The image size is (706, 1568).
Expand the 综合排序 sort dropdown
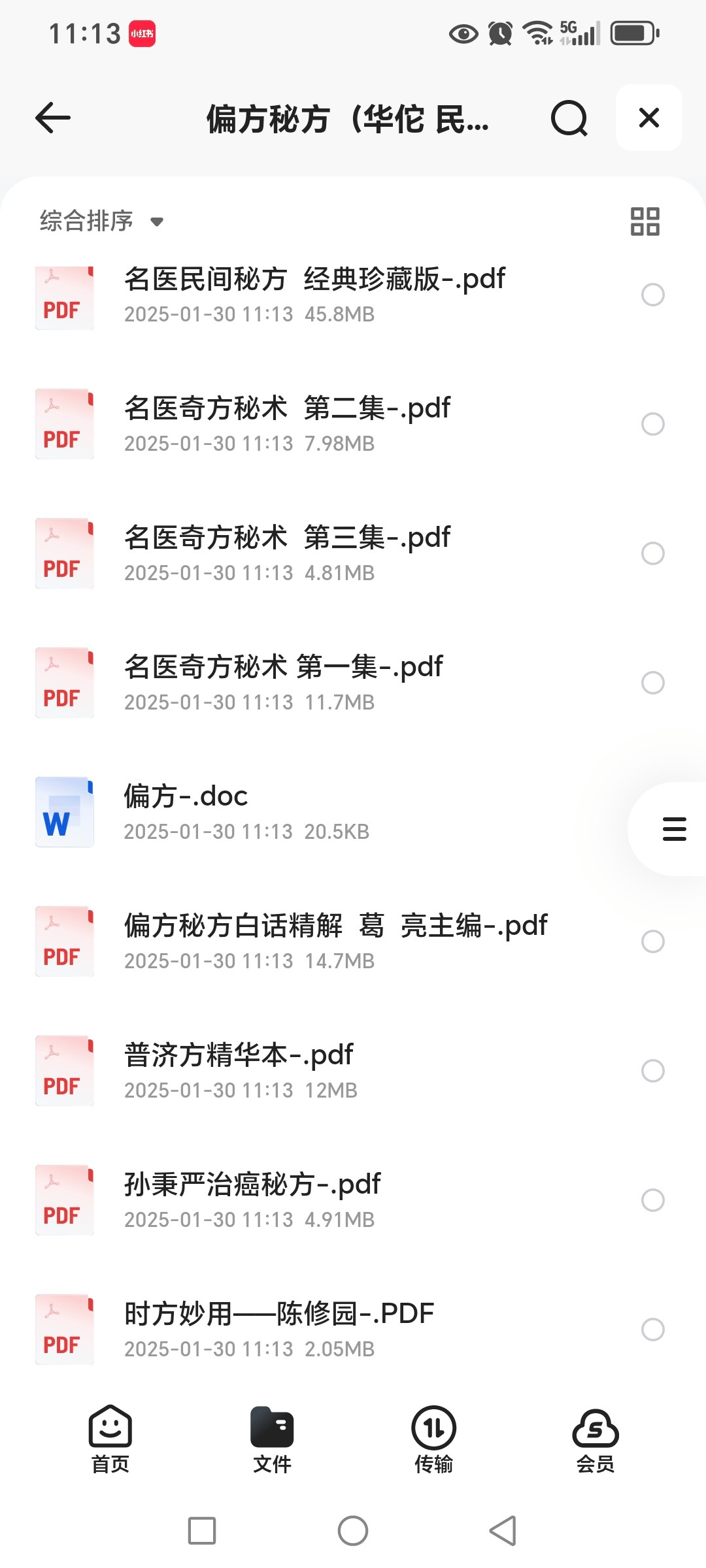click(x=101, y=221)
